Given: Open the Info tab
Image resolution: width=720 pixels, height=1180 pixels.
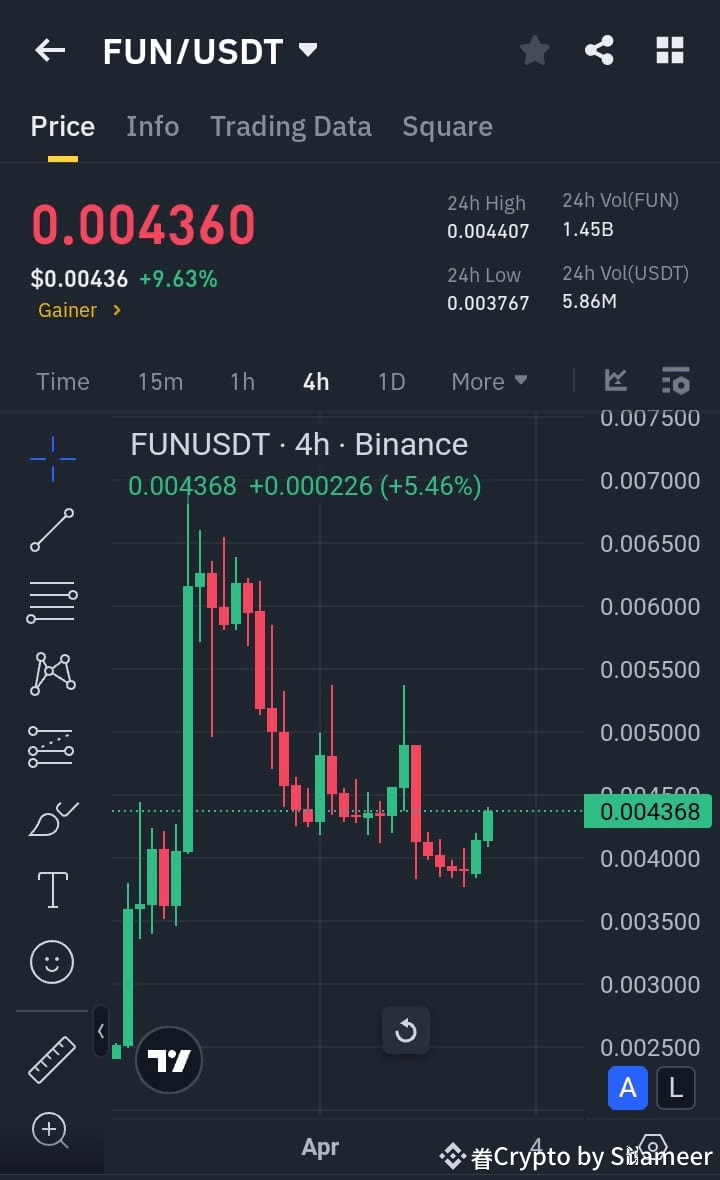Looking at the screenshot, I should [152, 126].
